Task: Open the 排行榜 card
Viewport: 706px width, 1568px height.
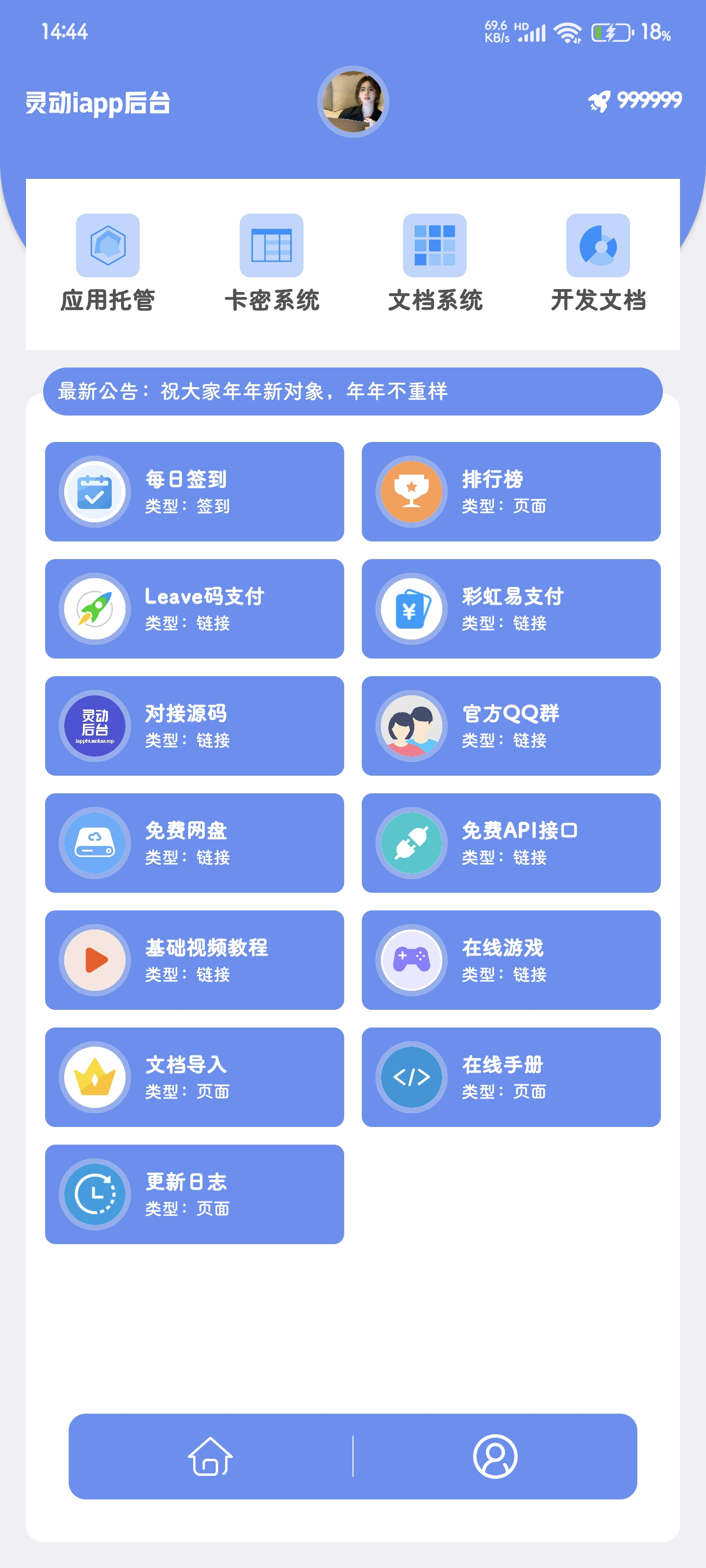Action: (x=511, y=491)
